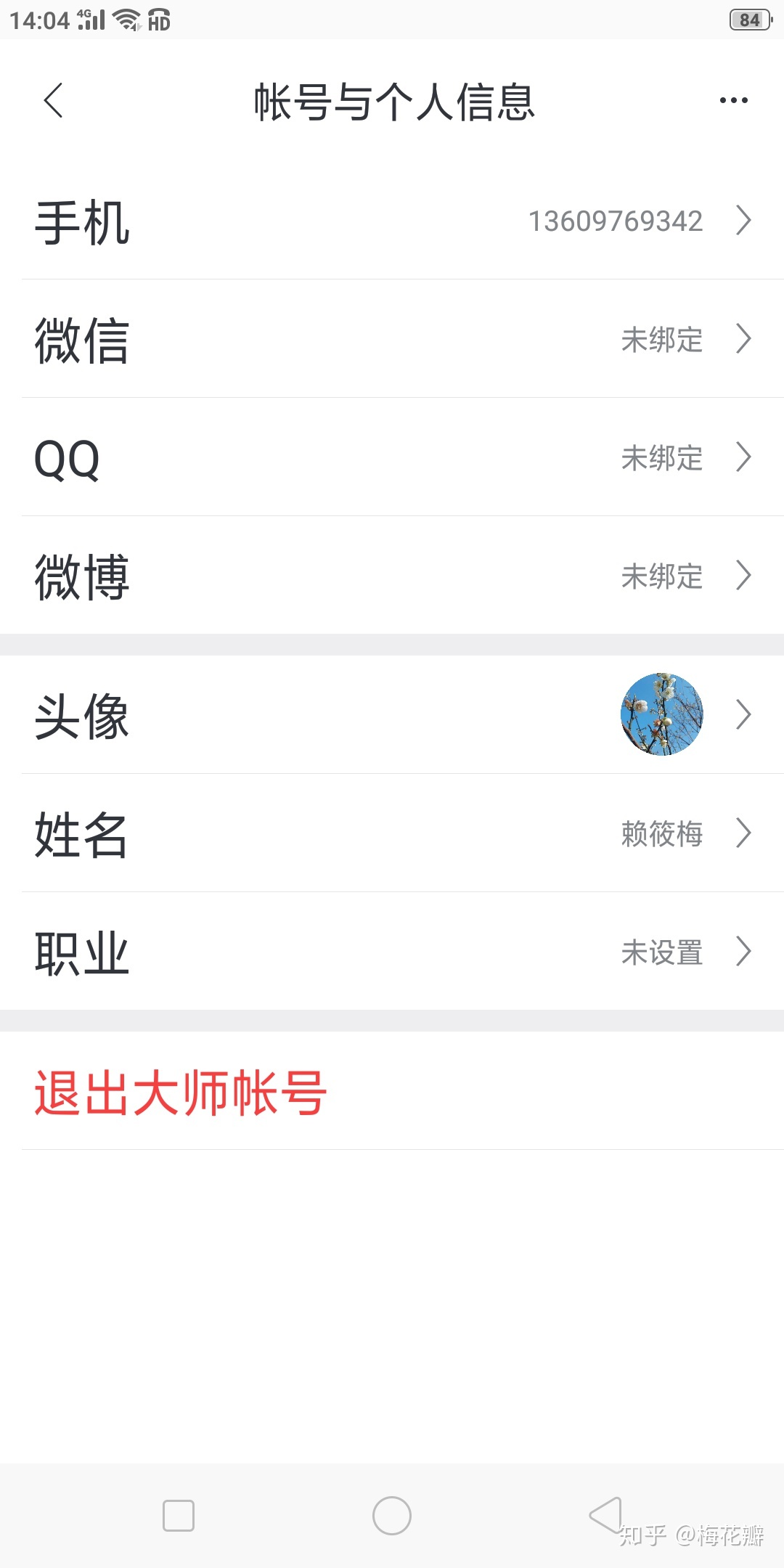This screenshot has width=784, height=1568.
Task: Tap the avatar photo thumbnail
Action: pos(661,715)
